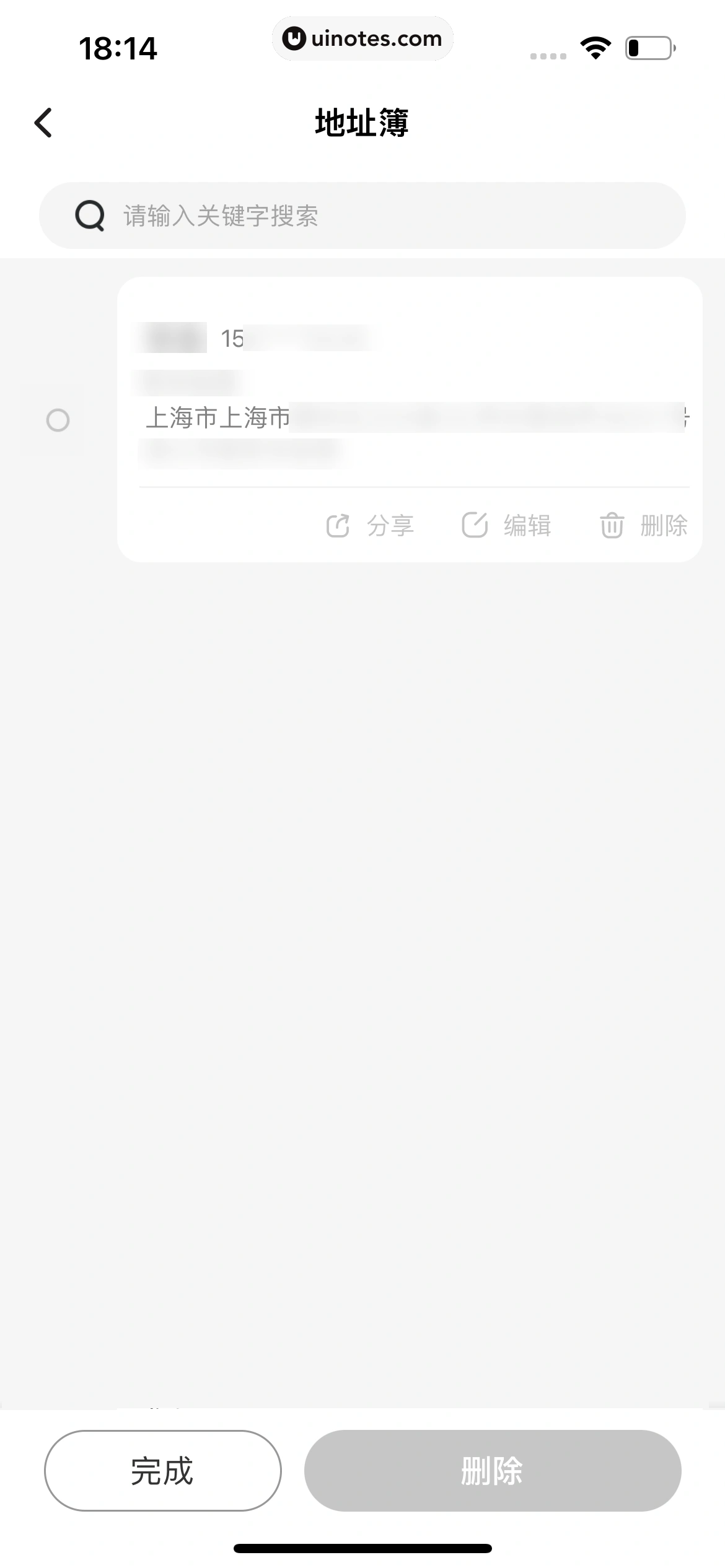This screenshot has height=1568, width=725.
Task: Tap the trash icon to delete the address
Action: click(x=612, y=525)
